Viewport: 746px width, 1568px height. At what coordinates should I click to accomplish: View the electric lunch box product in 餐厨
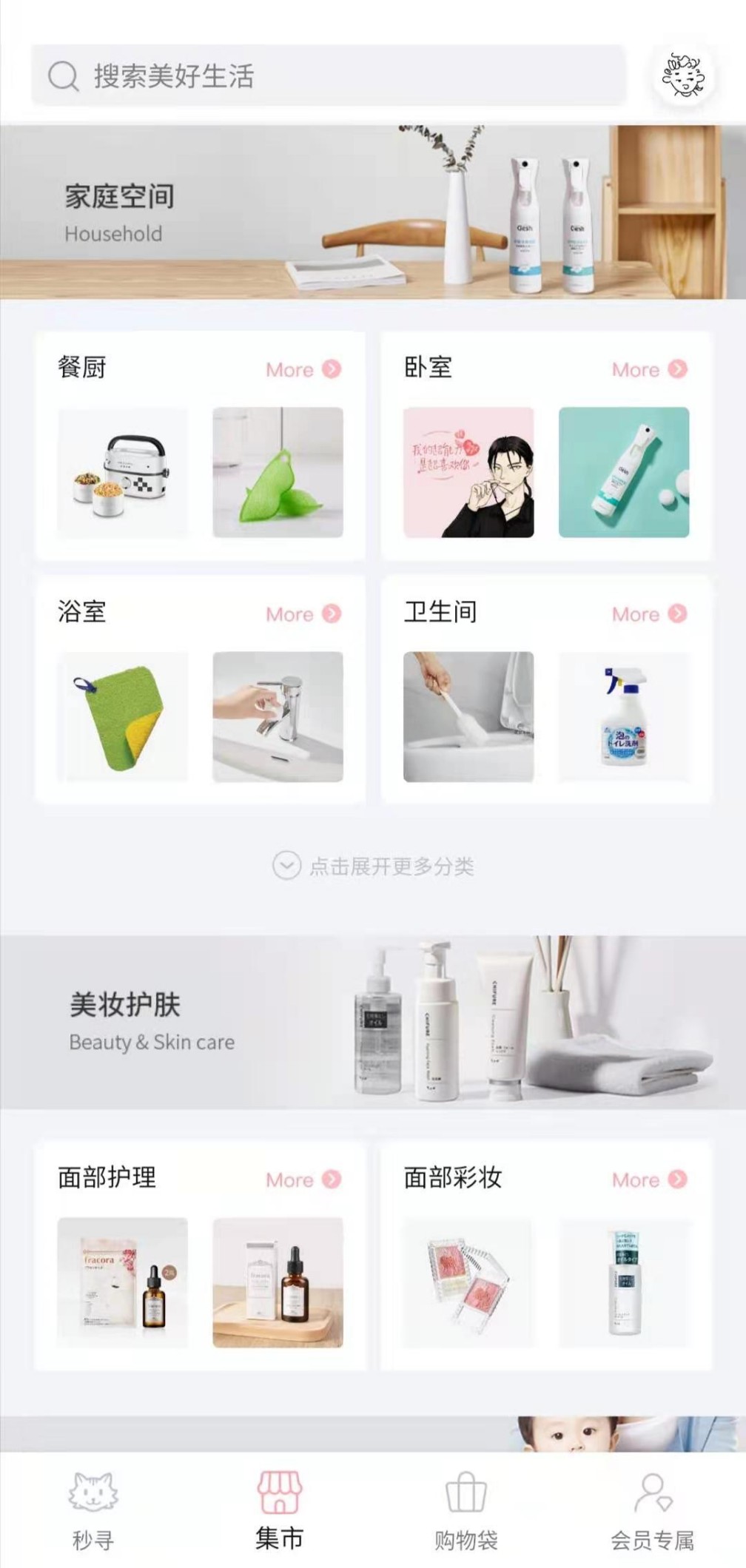(x=123, y=472)
